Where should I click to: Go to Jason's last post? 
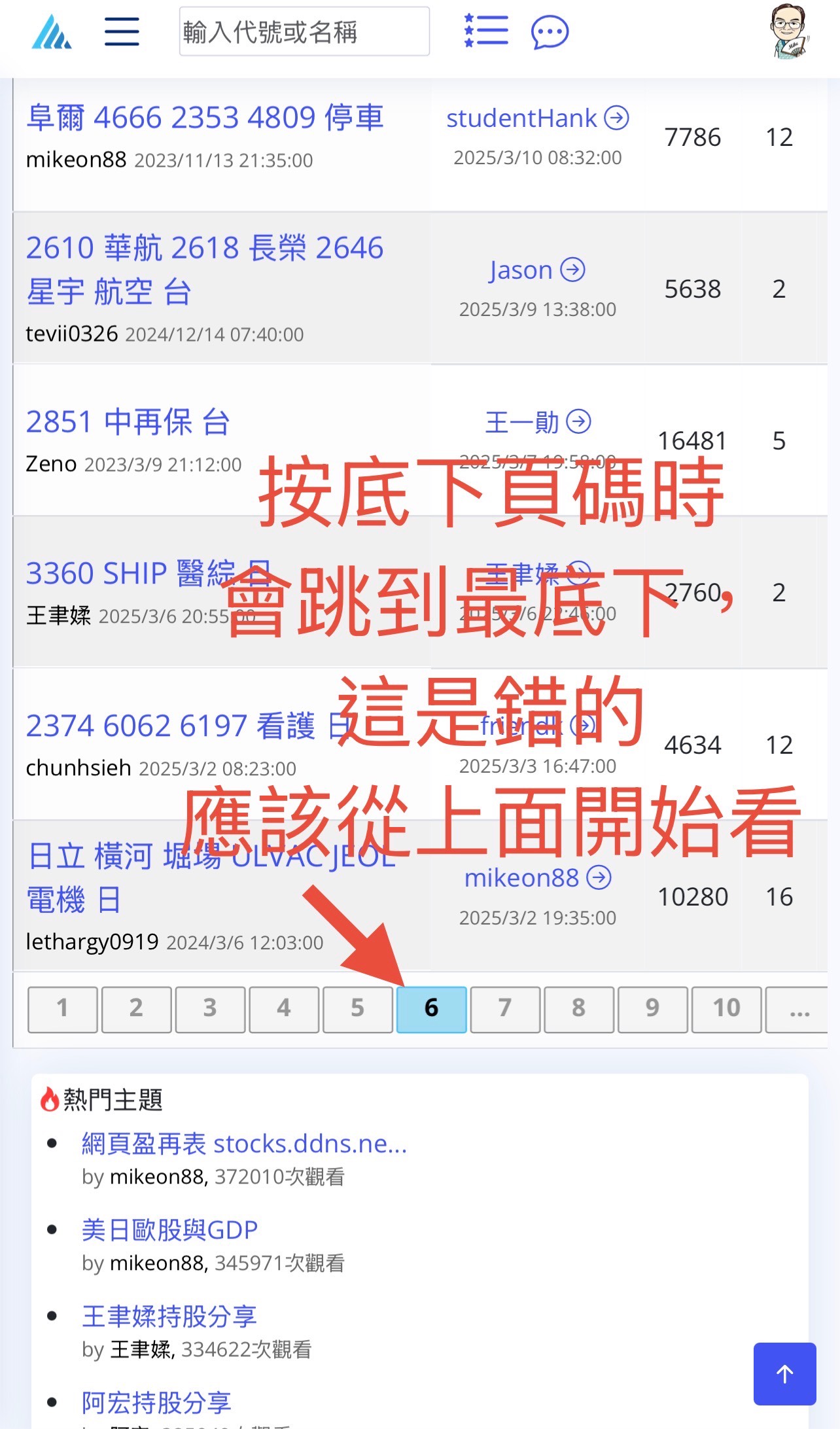click(537, 270)
